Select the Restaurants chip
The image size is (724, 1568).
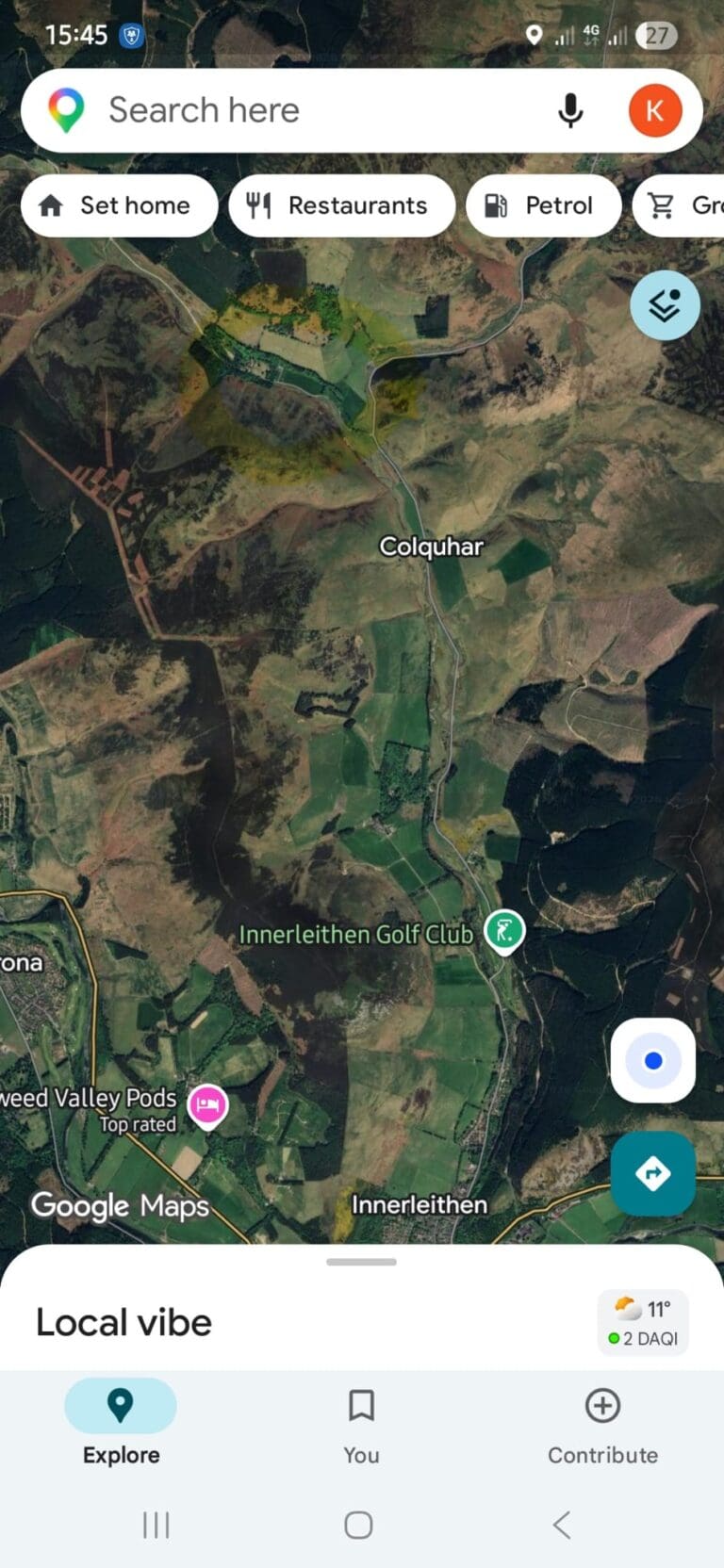(x=341, y=205)
